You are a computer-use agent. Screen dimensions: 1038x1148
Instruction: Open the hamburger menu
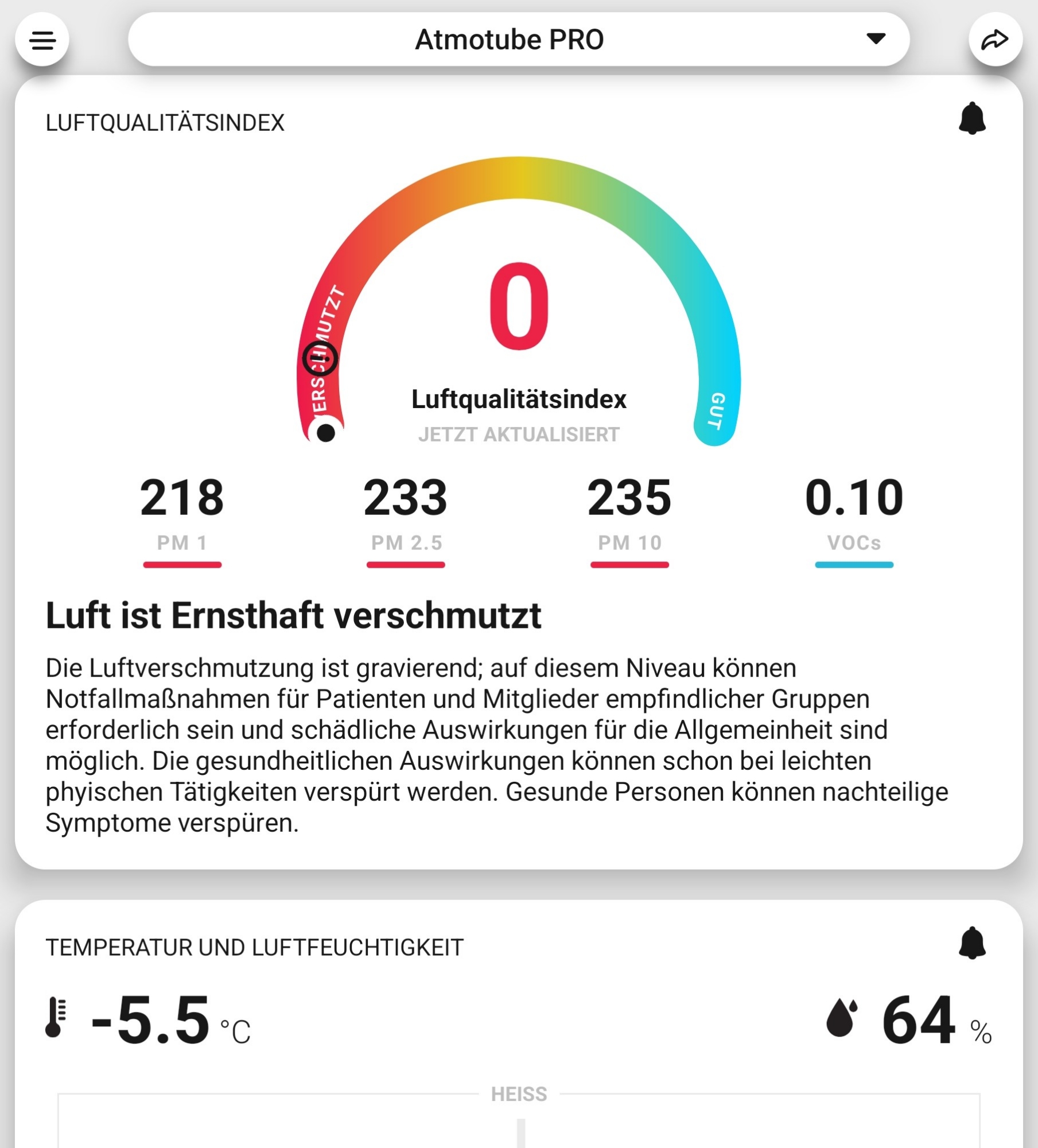(x=42, y=40)
